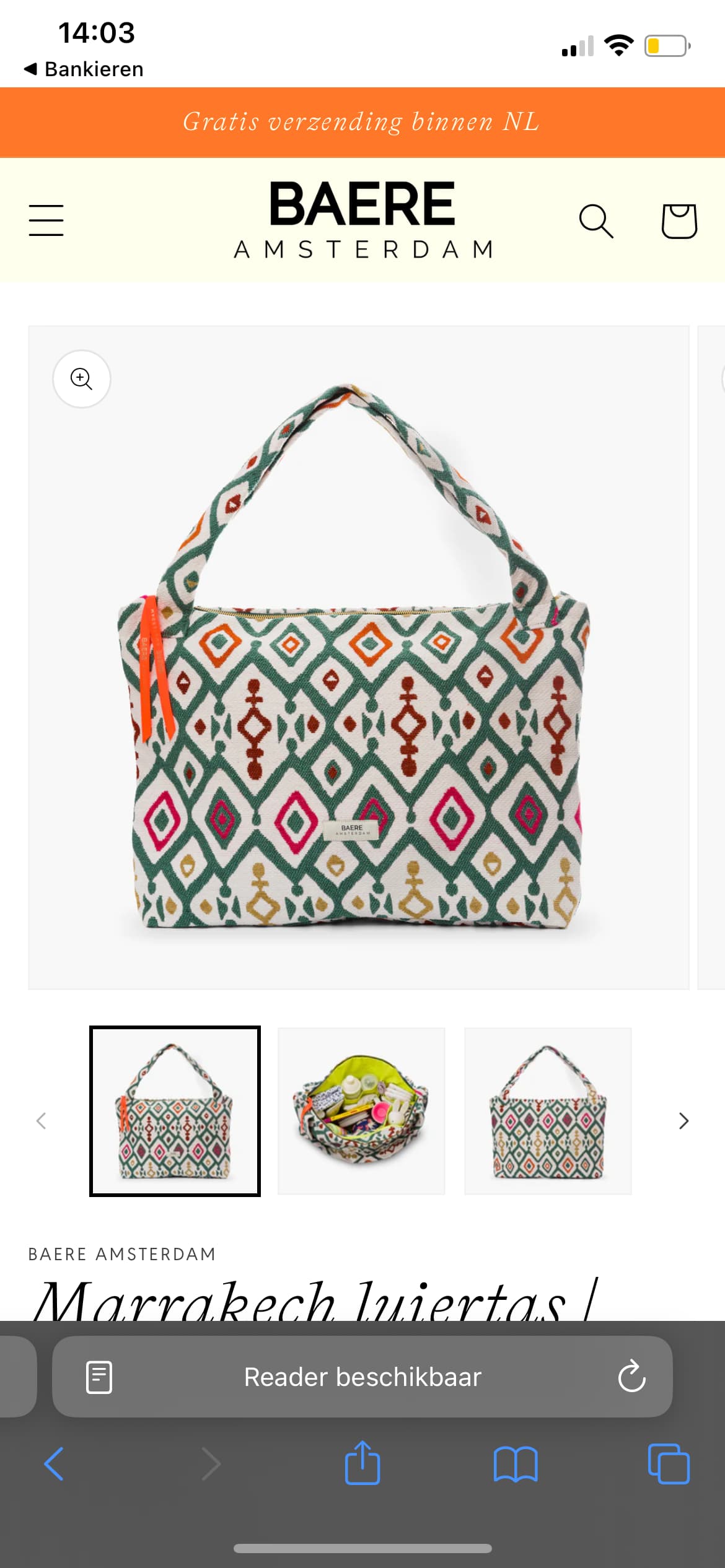
Task: Share this page
Action: [x=362, y=1464]
